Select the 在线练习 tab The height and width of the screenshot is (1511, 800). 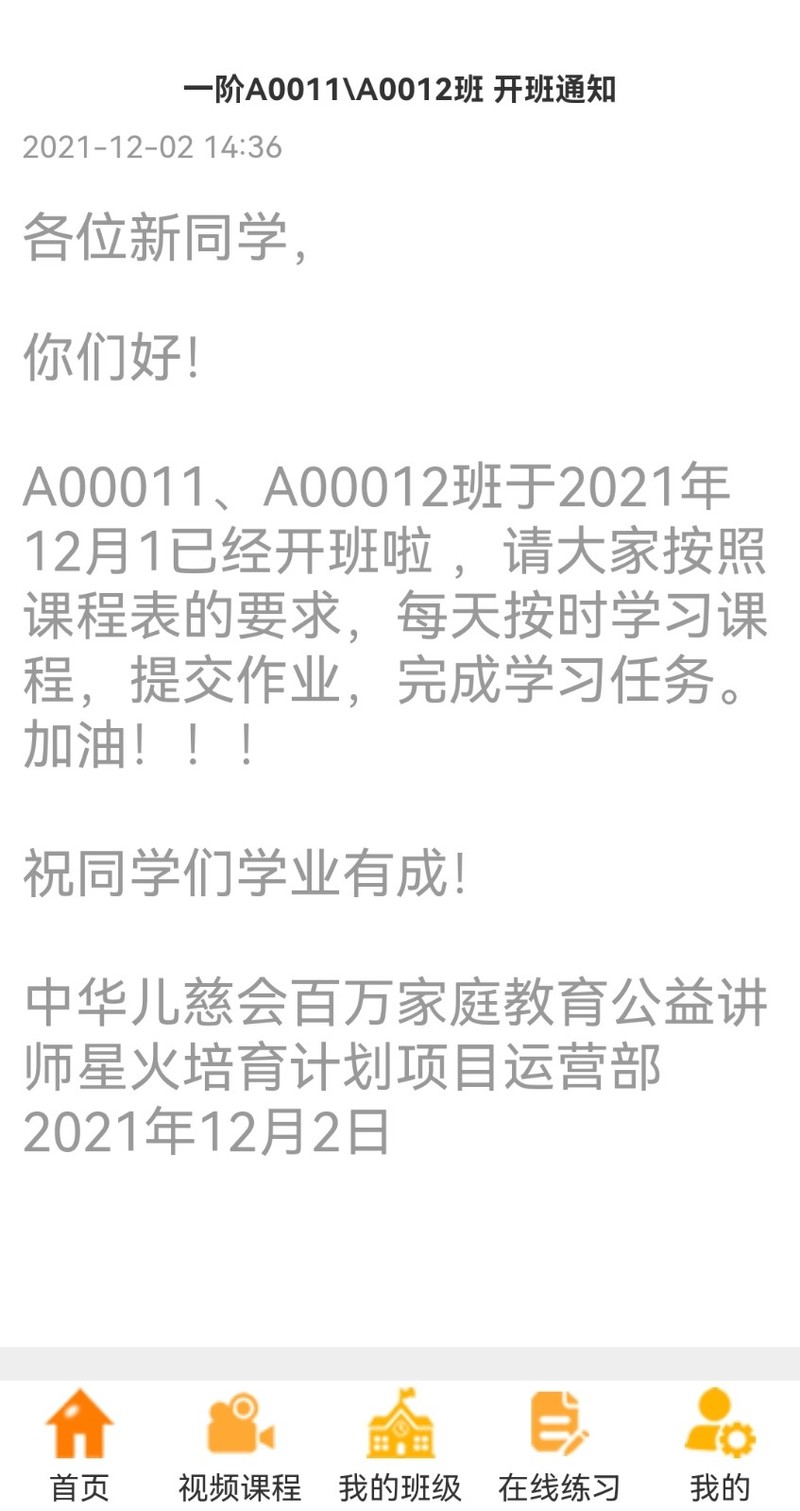coord(560,1445)
